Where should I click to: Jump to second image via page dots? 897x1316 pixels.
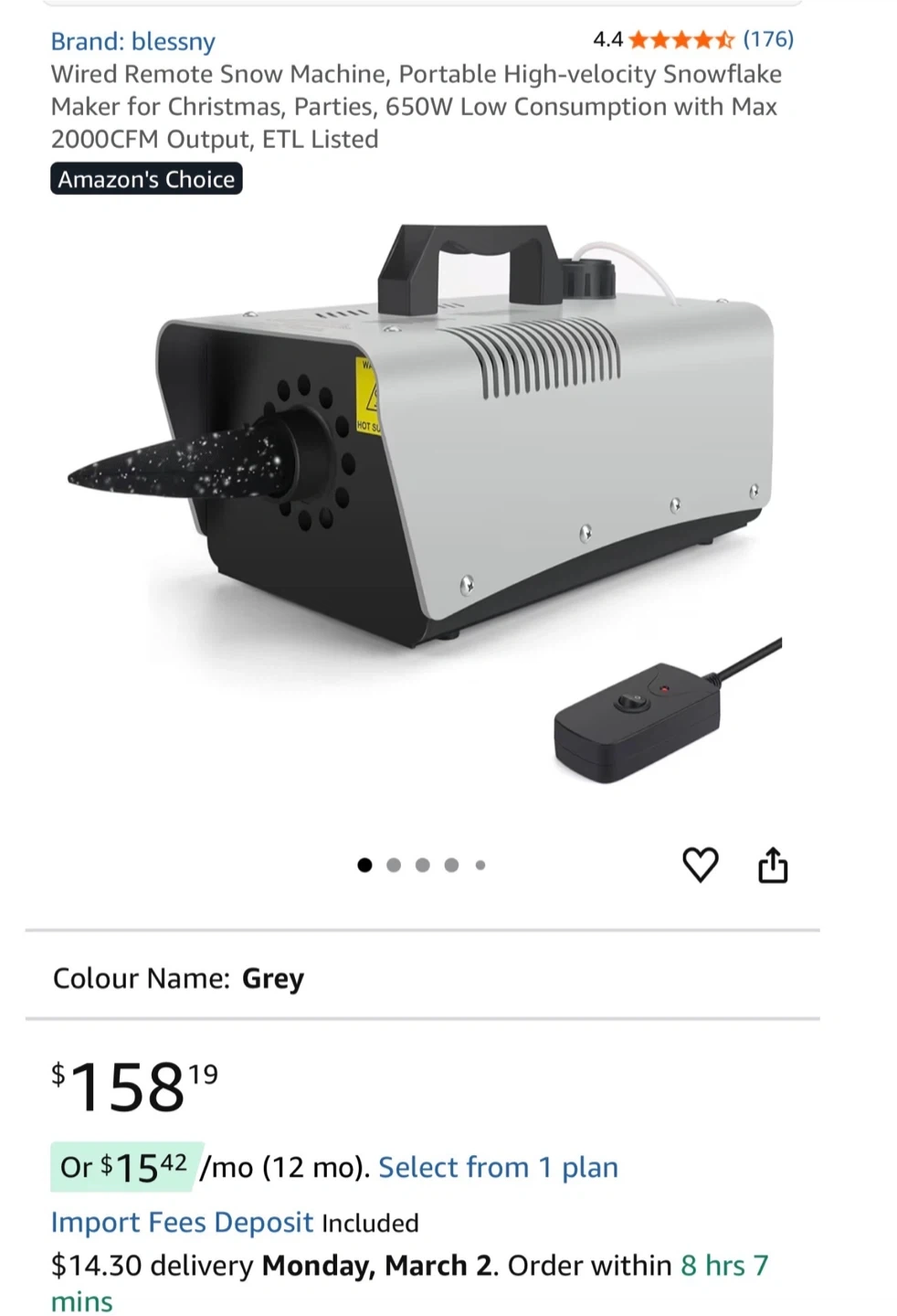click(394, 865)
